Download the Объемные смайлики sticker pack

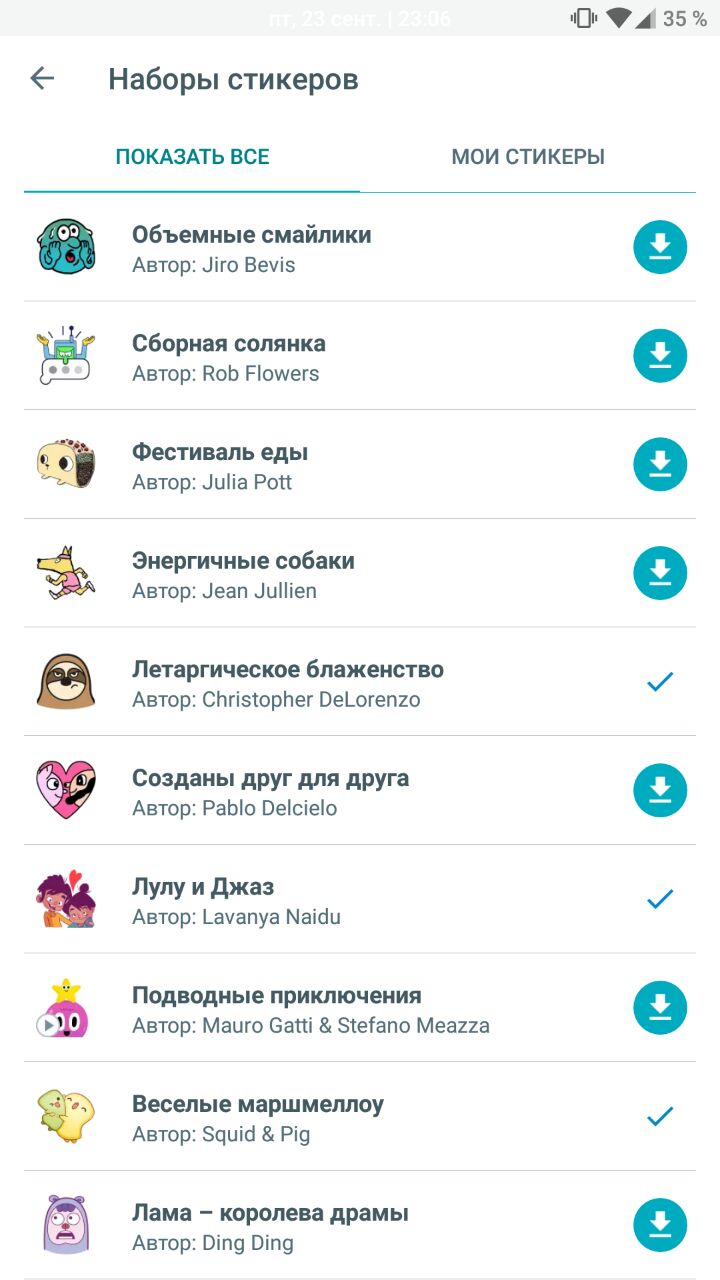coord(660,247)
